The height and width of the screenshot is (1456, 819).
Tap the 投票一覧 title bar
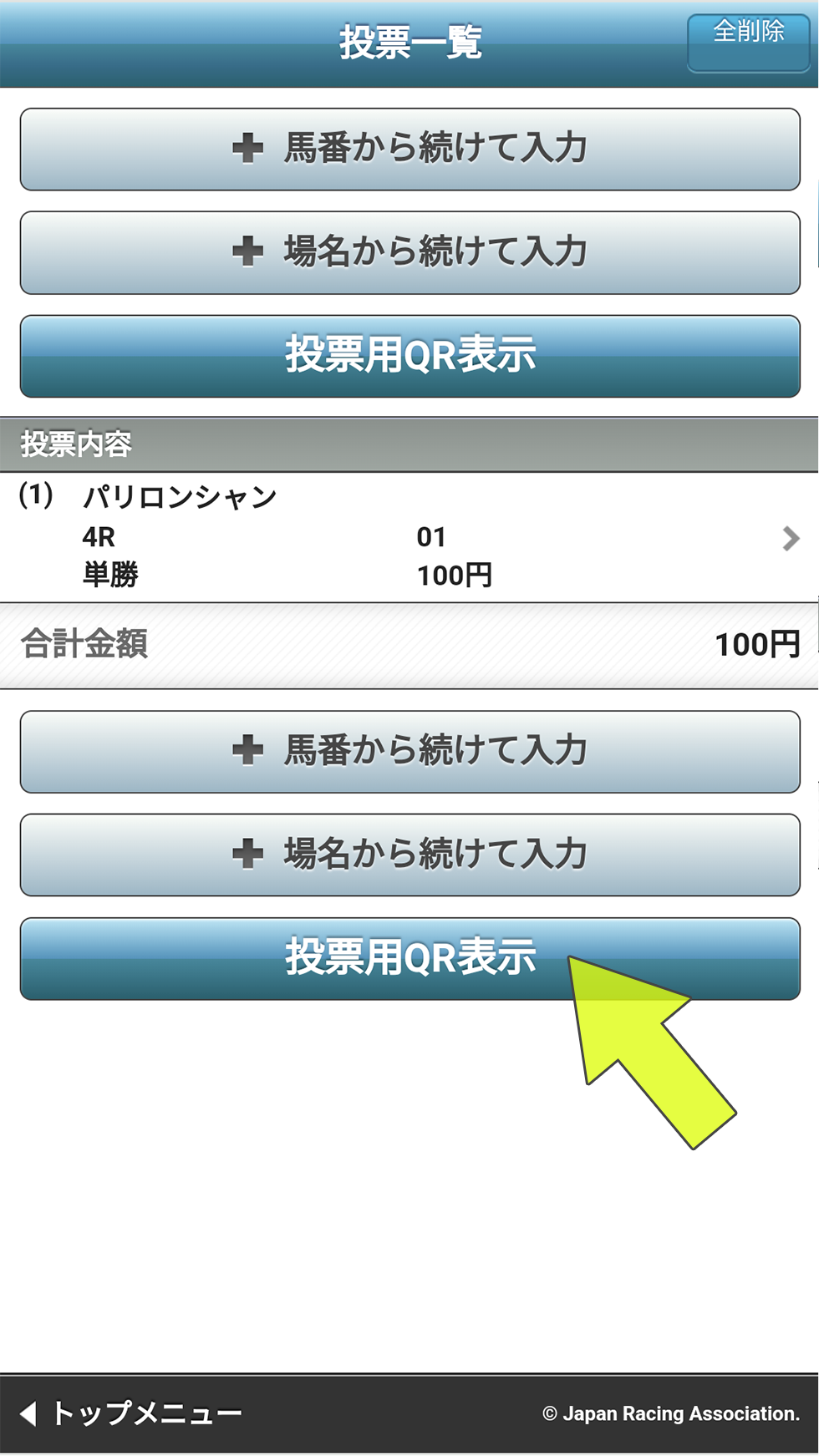[409, 42]
